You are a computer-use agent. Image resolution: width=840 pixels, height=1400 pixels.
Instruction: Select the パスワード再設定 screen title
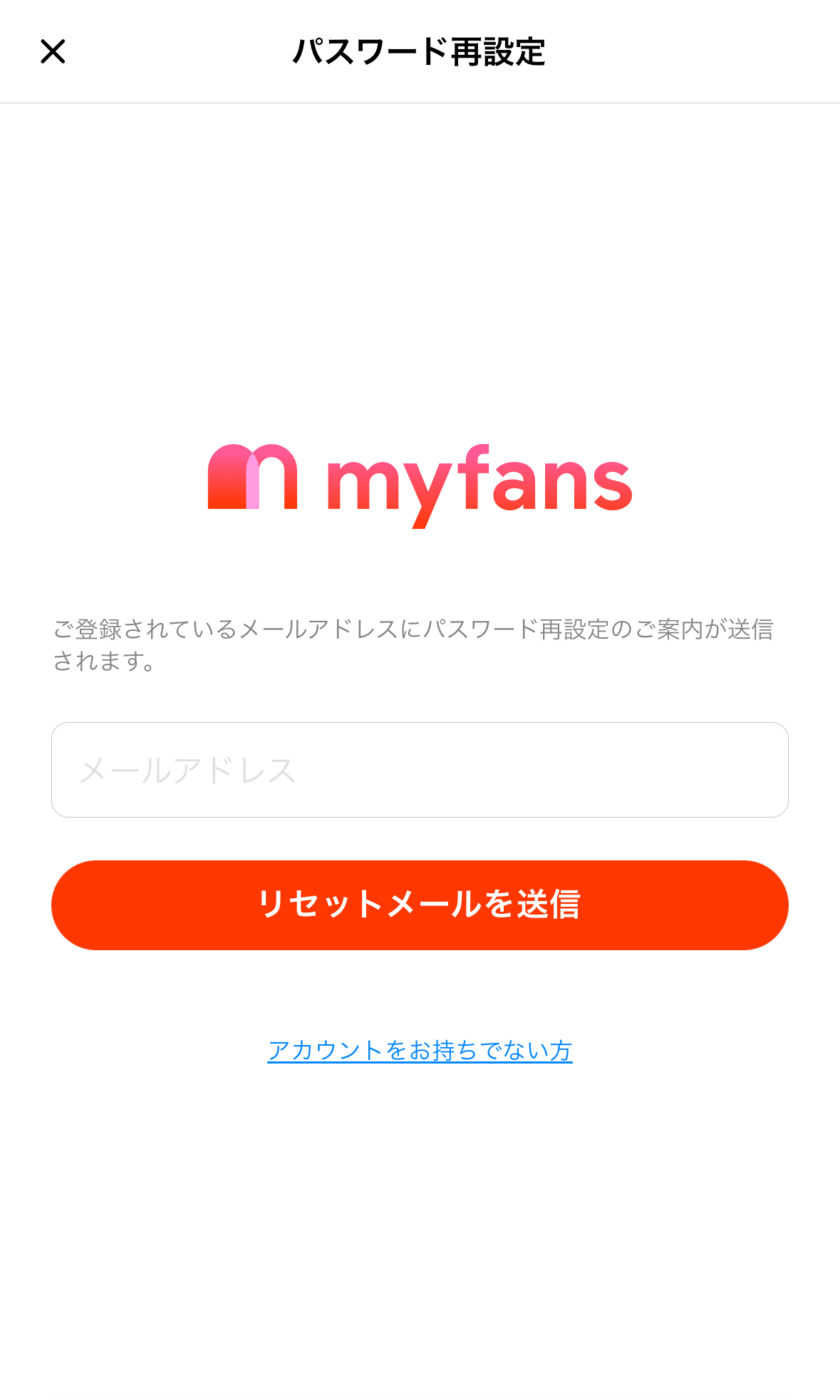click(420, 51)
